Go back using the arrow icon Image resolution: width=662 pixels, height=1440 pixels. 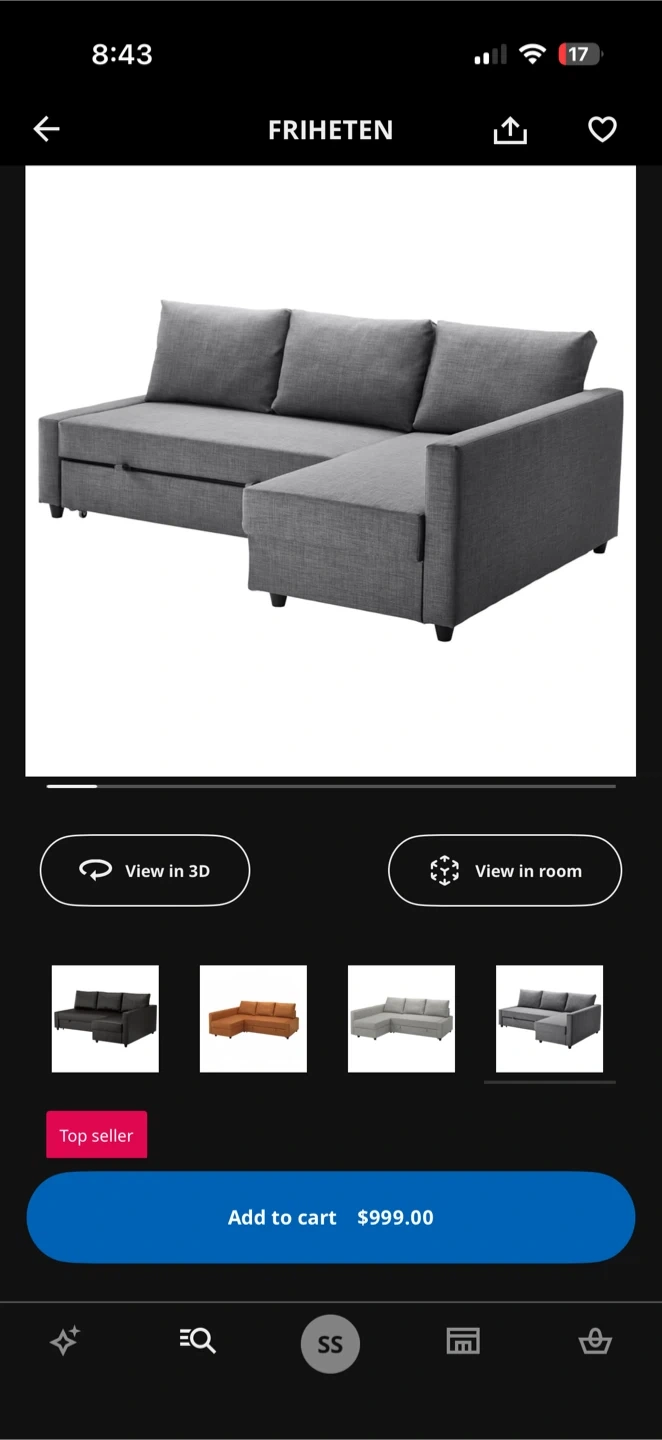(47, 129)
